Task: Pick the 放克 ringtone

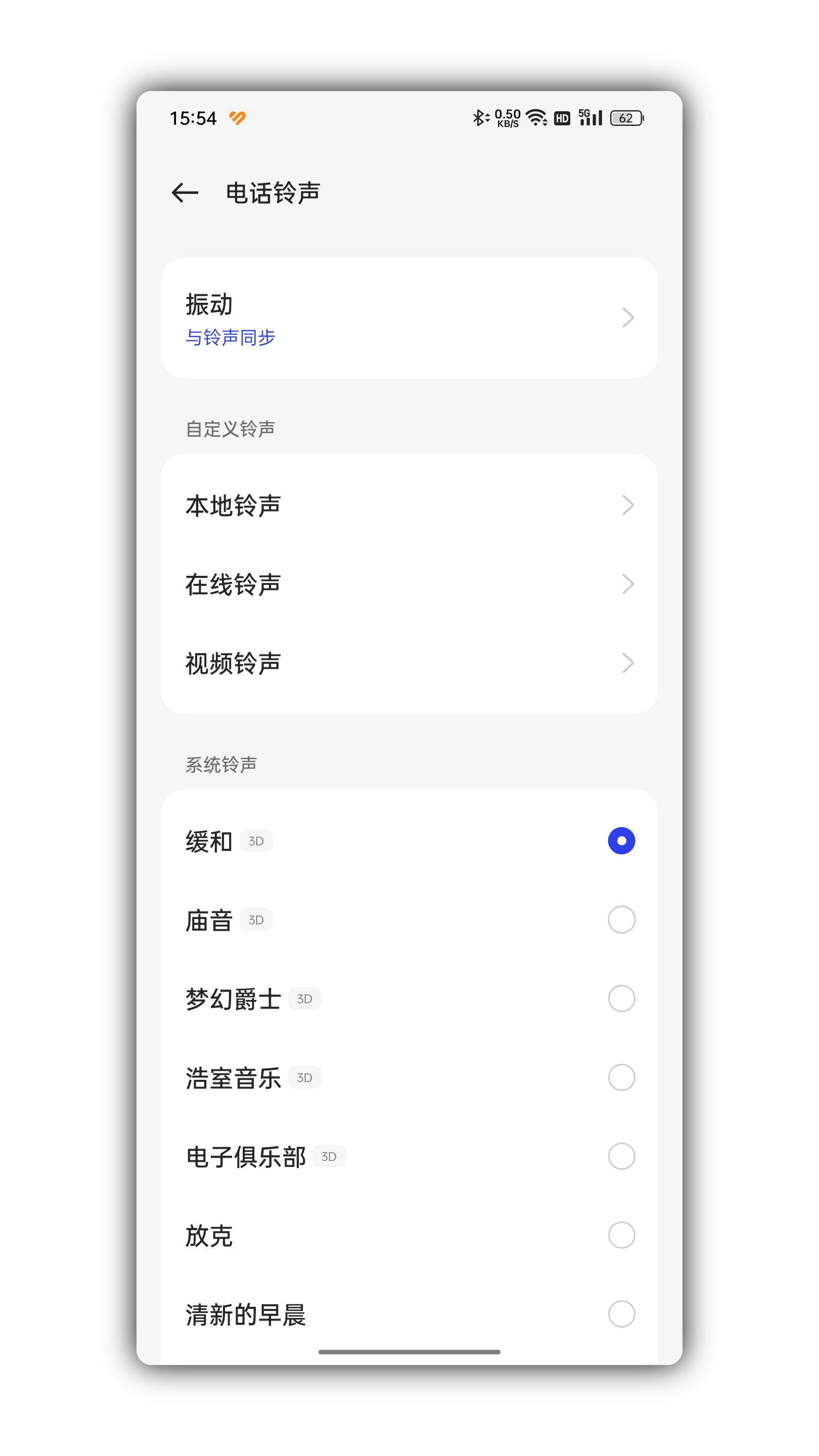Action: [409, 1235]
